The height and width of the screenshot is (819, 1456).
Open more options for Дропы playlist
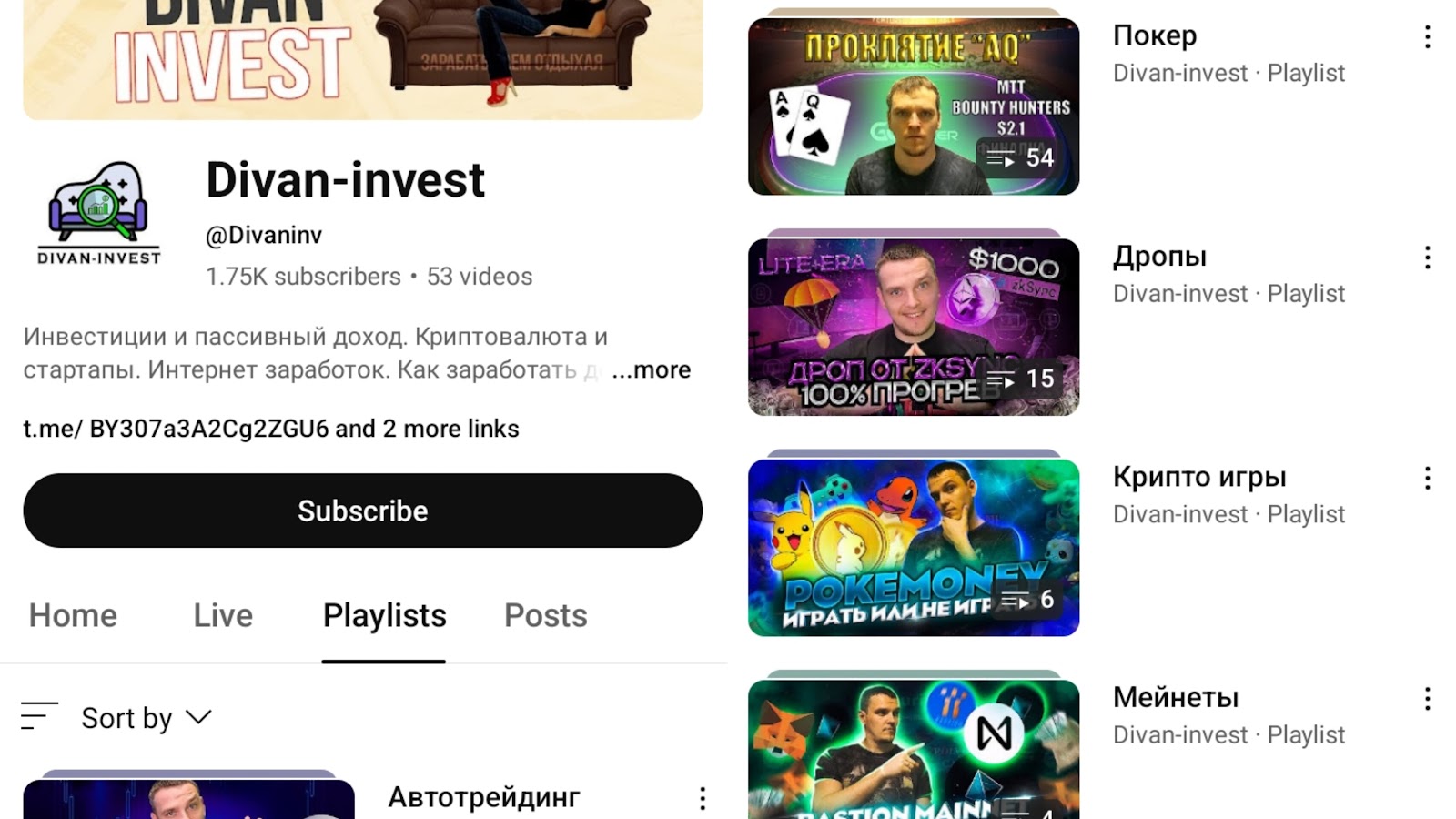[1427, 258]
